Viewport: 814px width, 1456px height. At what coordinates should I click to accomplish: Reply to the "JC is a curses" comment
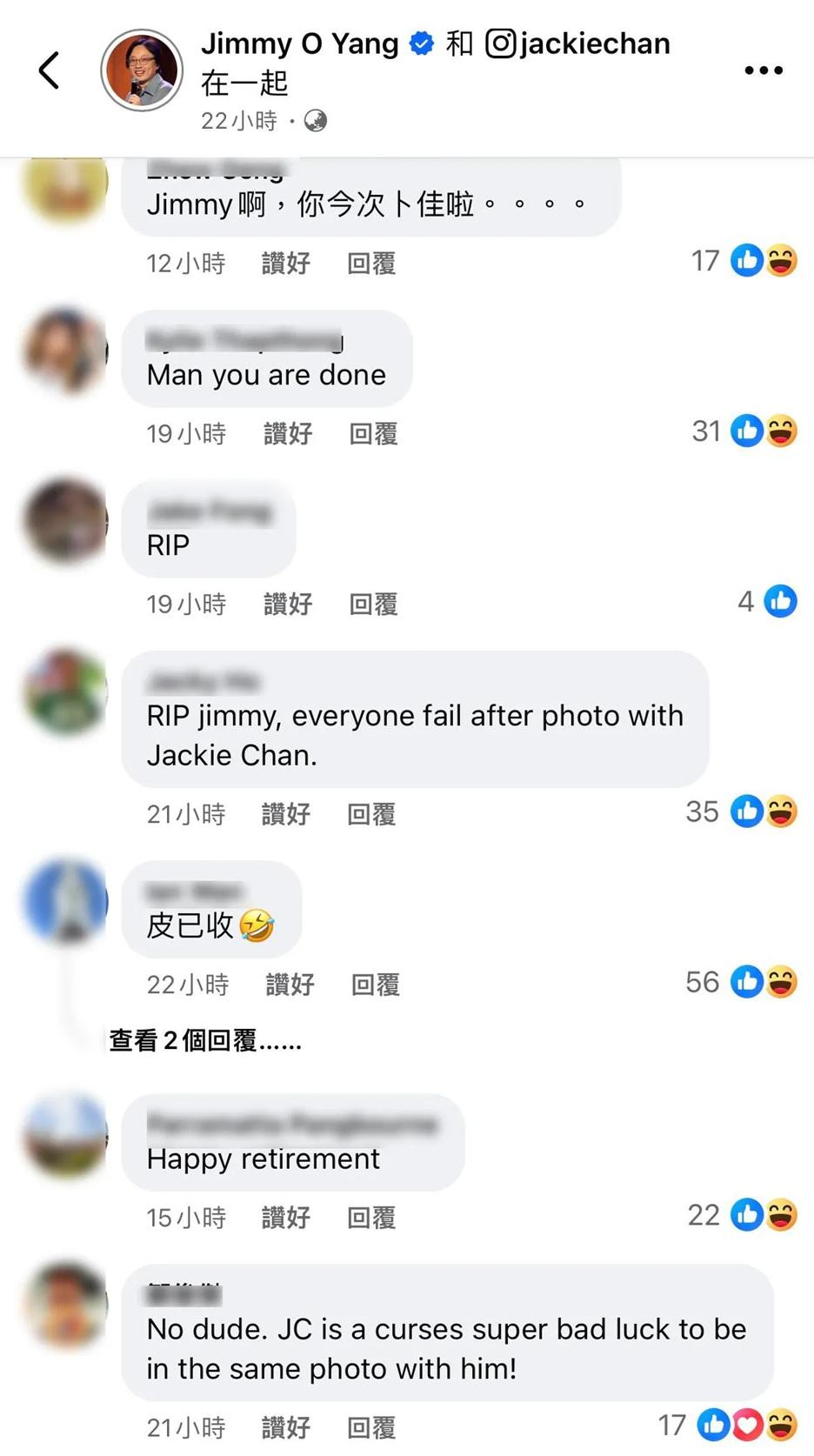[x=371, y=1427]
